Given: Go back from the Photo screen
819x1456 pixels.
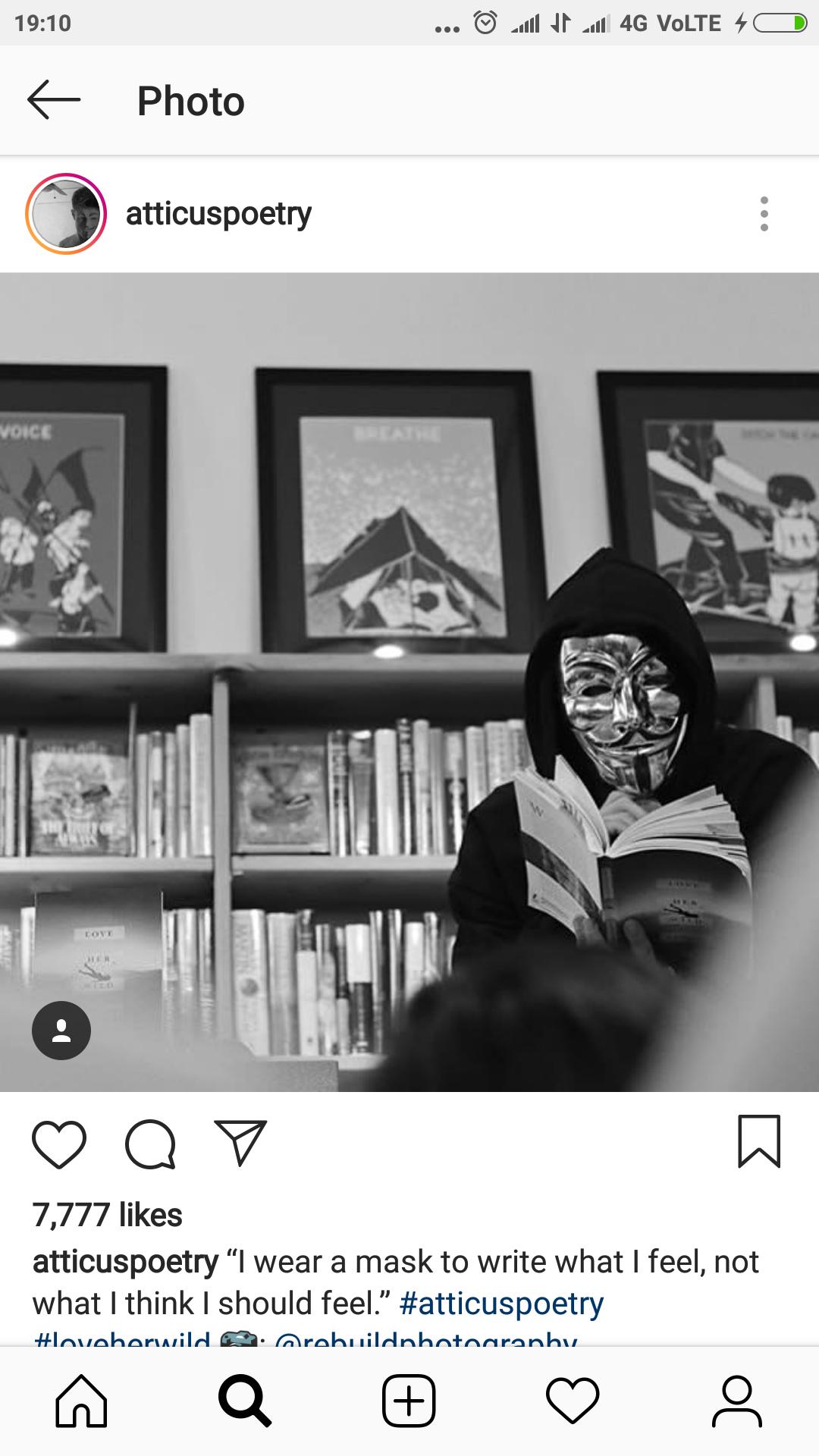Looking at the screenshot, I should point(53,100).
